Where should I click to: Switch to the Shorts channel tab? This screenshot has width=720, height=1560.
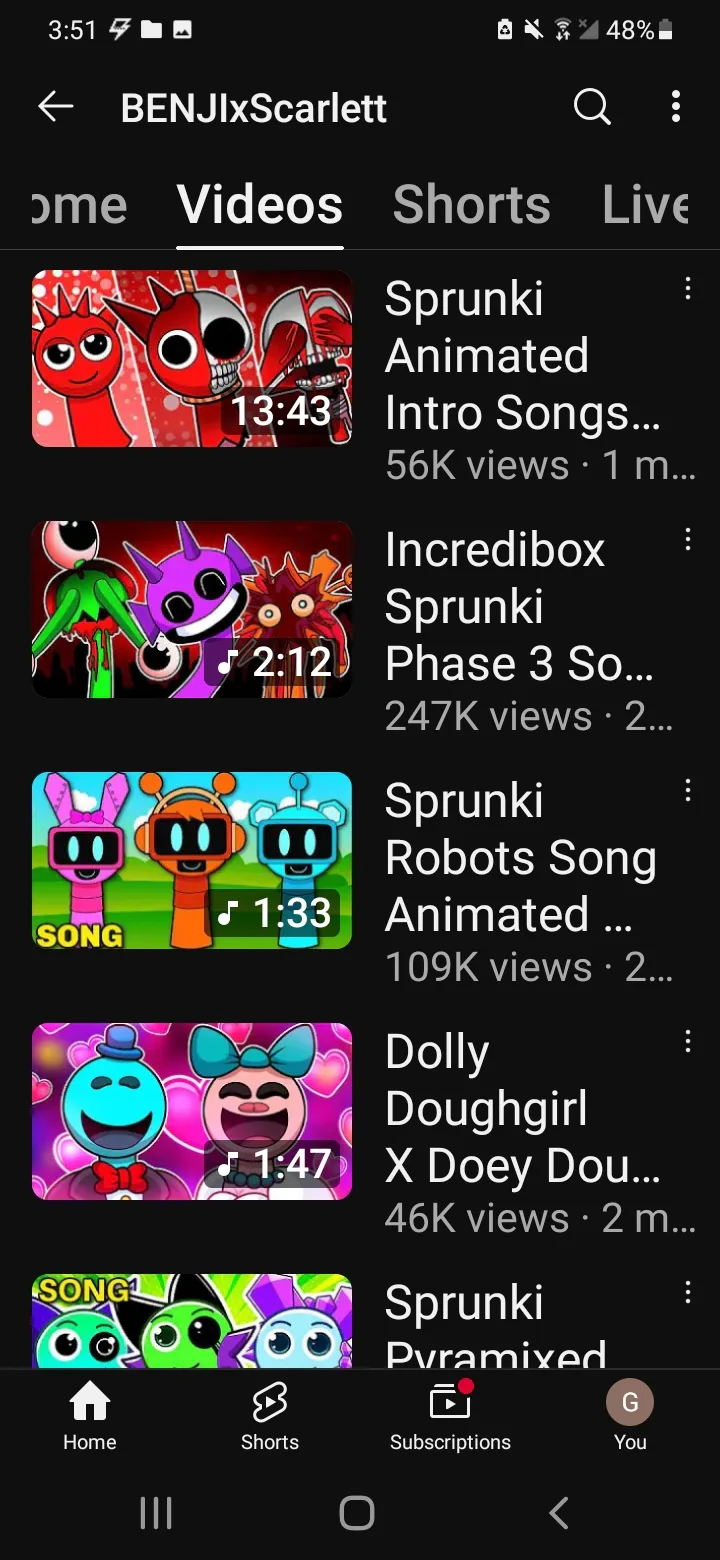click(471, 205)
